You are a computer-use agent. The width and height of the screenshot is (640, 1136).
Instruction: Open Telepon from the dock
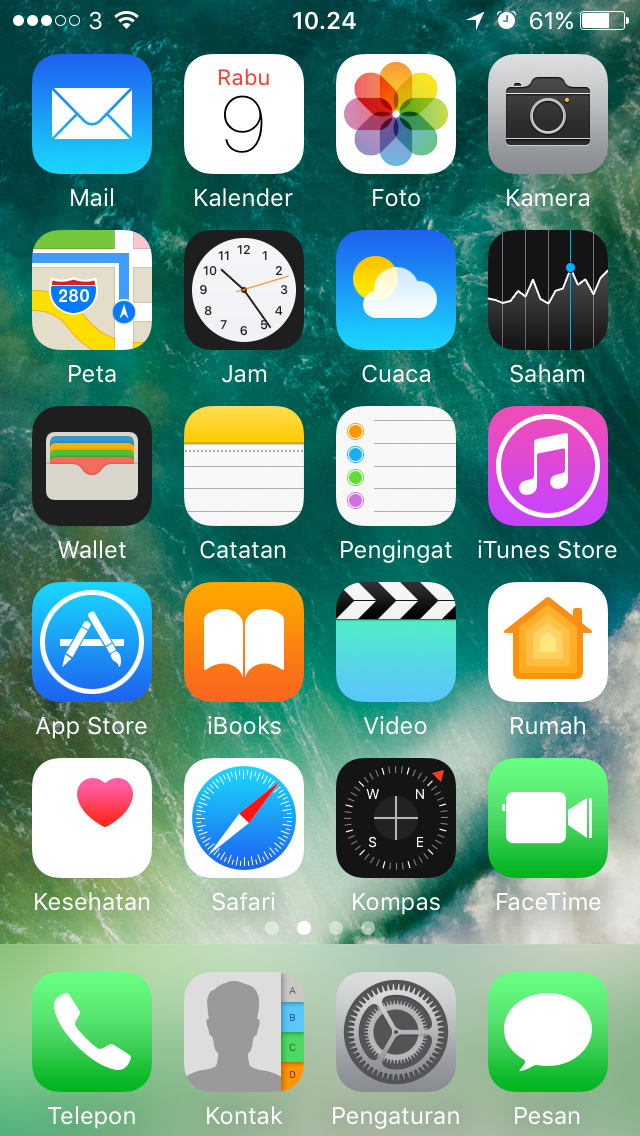pyautogui.click(x=92, y=1032)
